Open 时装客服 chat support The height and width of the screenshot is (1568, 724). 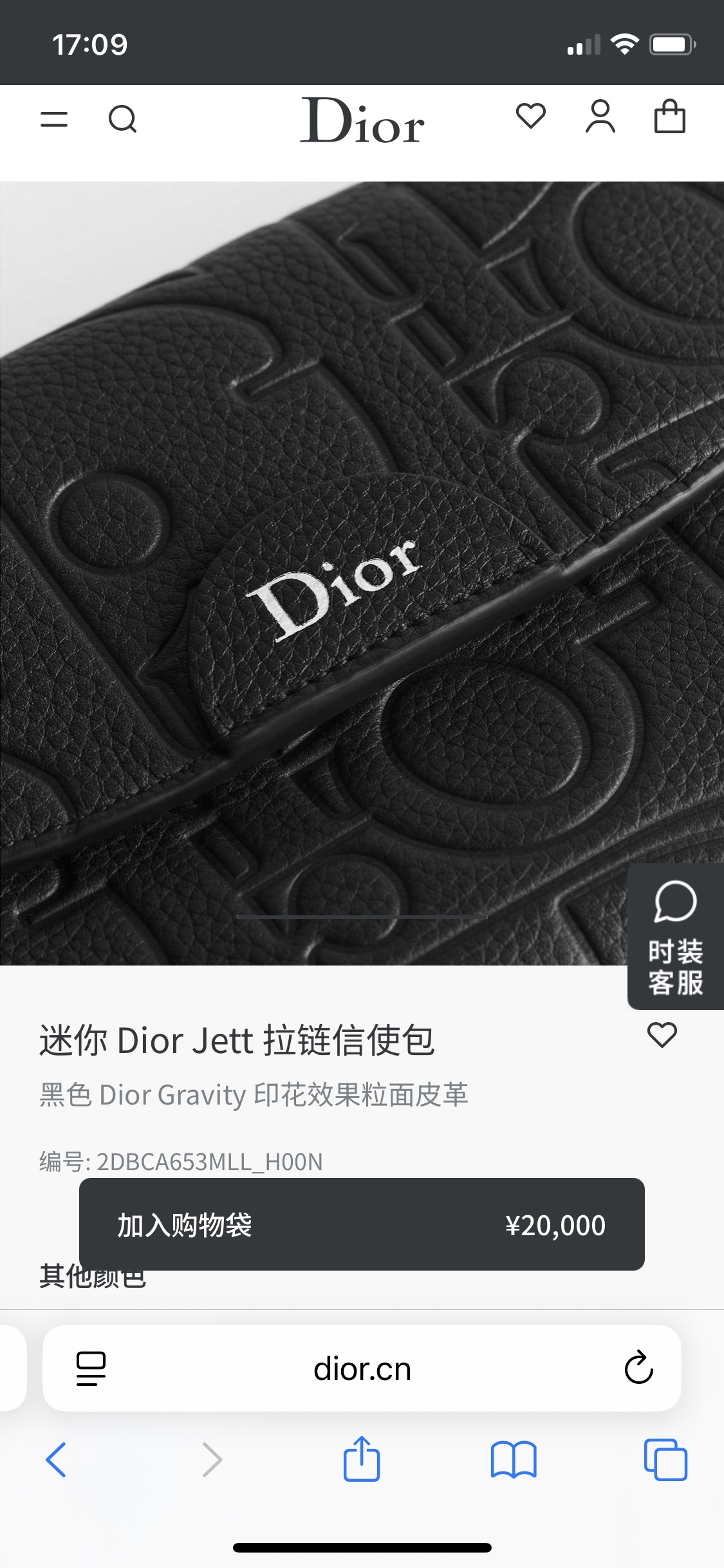tap(676, 937)
